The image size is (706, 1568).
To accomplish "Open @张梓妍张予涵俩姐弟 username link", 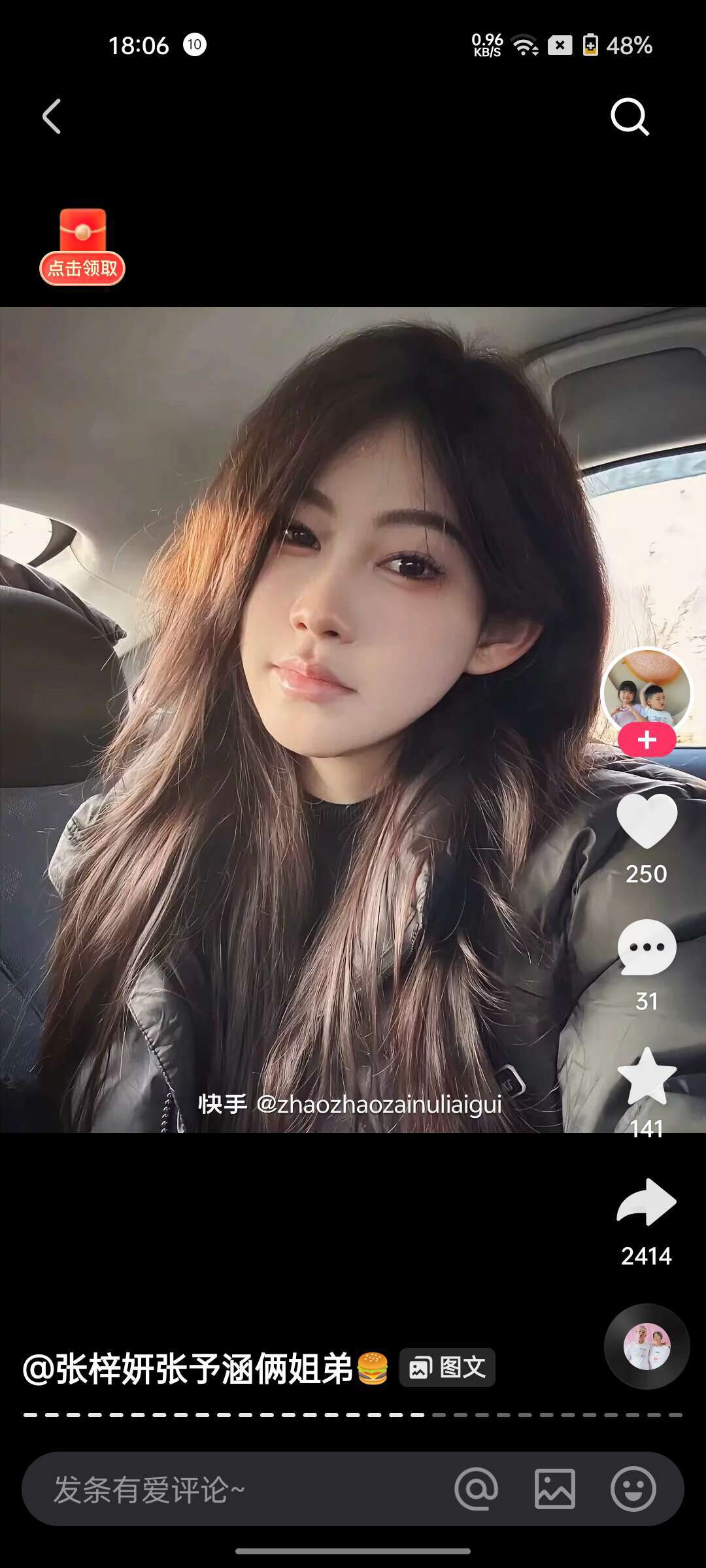I will tap(190, 1368).
